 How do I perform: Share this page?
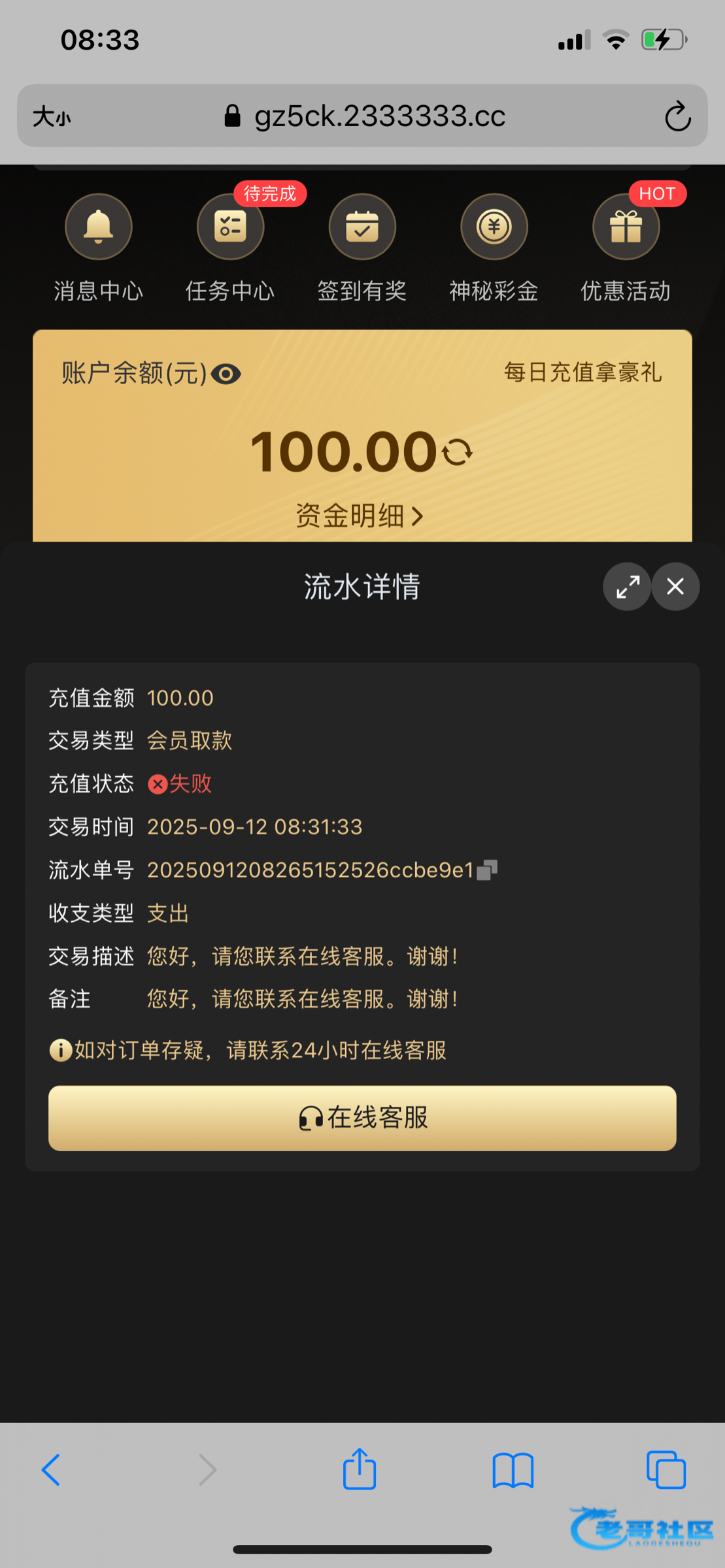pos(360,1470)
